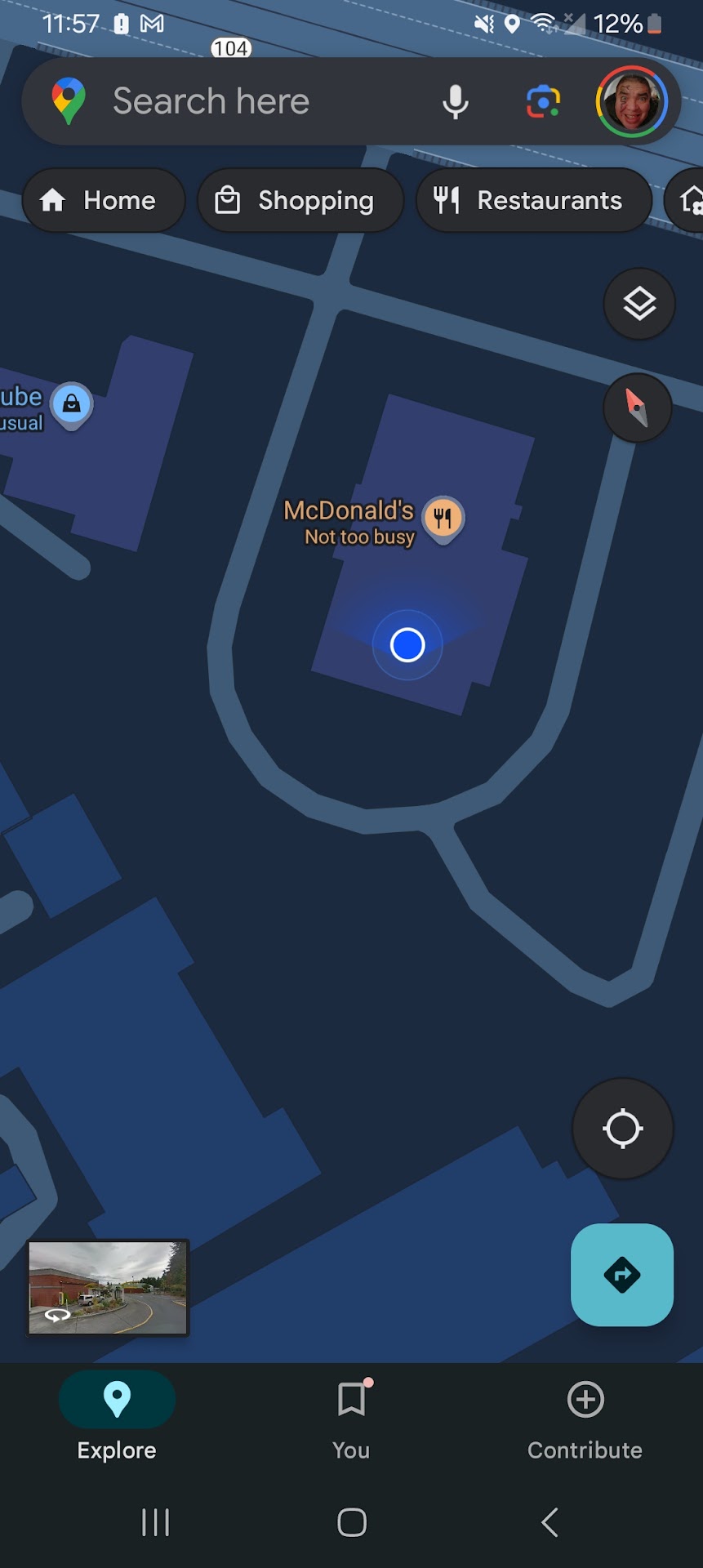Open the shopping pin marker
Image resolution: width=703 pixels, height=1568 pixels.
[72, 403]
